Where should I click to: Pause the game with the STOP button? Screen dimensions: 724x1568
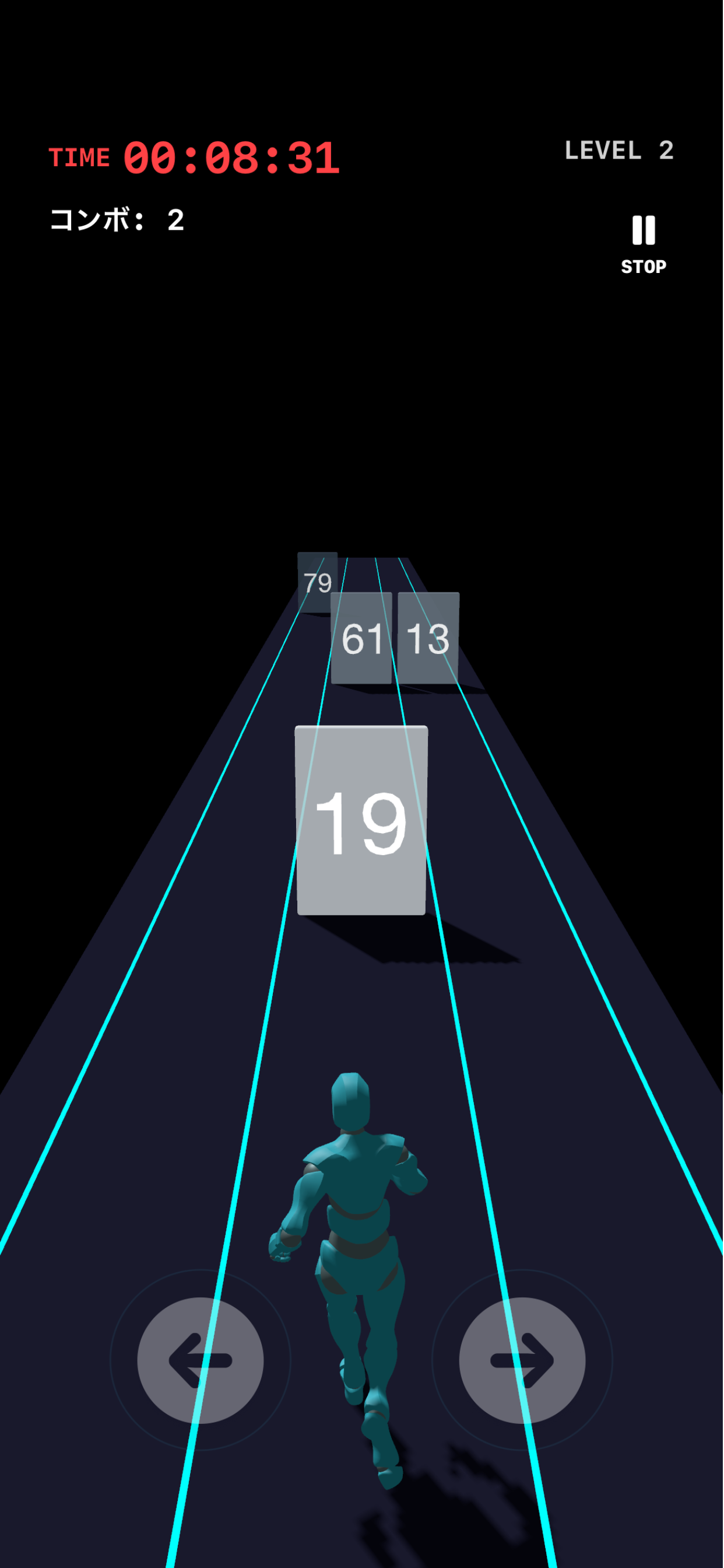tap(644, 244)
